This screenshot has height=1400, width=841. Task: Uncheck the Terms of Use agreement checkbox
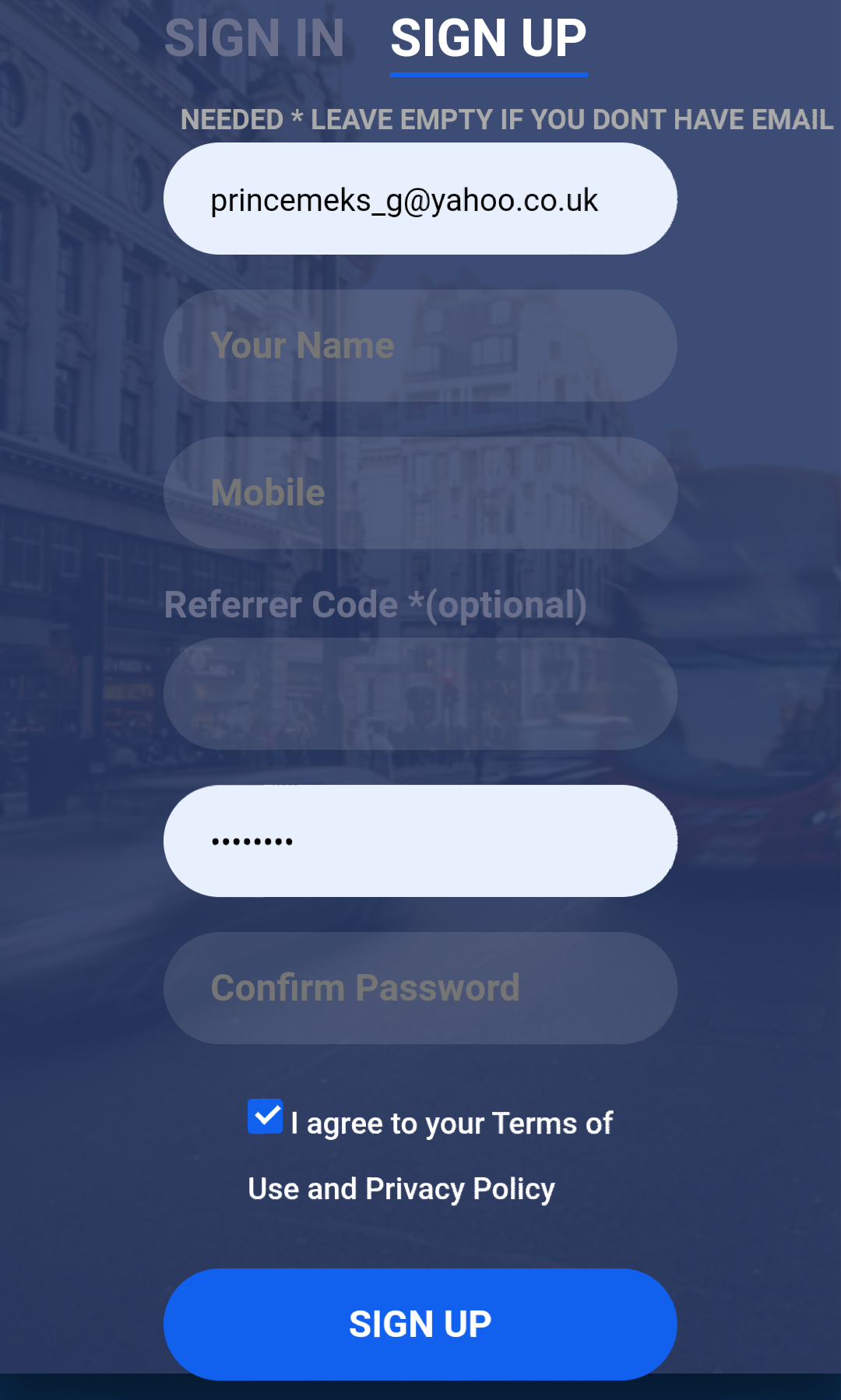click(266, 1117)
